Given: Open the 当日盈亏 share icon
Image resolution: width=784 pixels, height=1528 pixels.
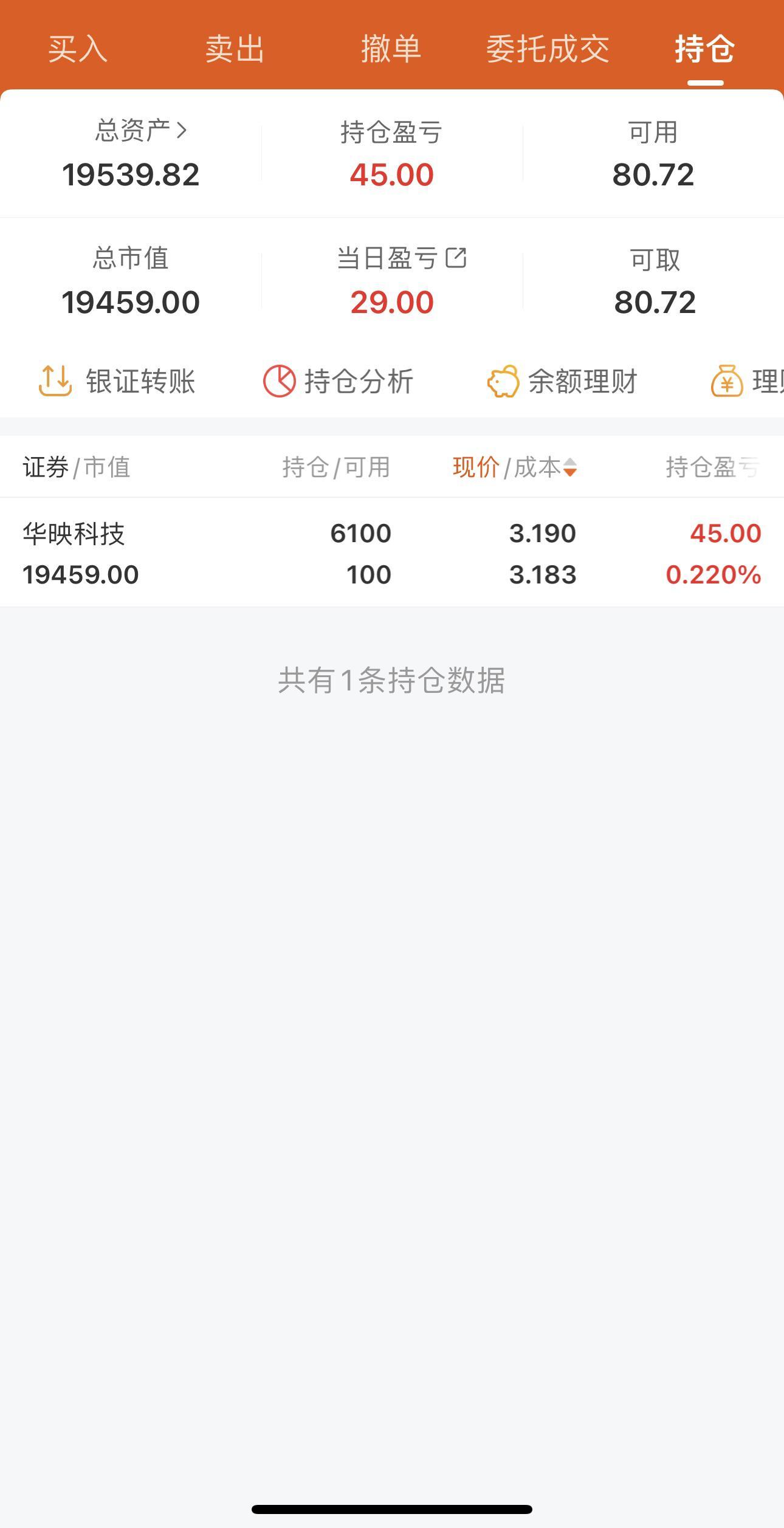Looking at the screenshot, I should coord(456,258).
